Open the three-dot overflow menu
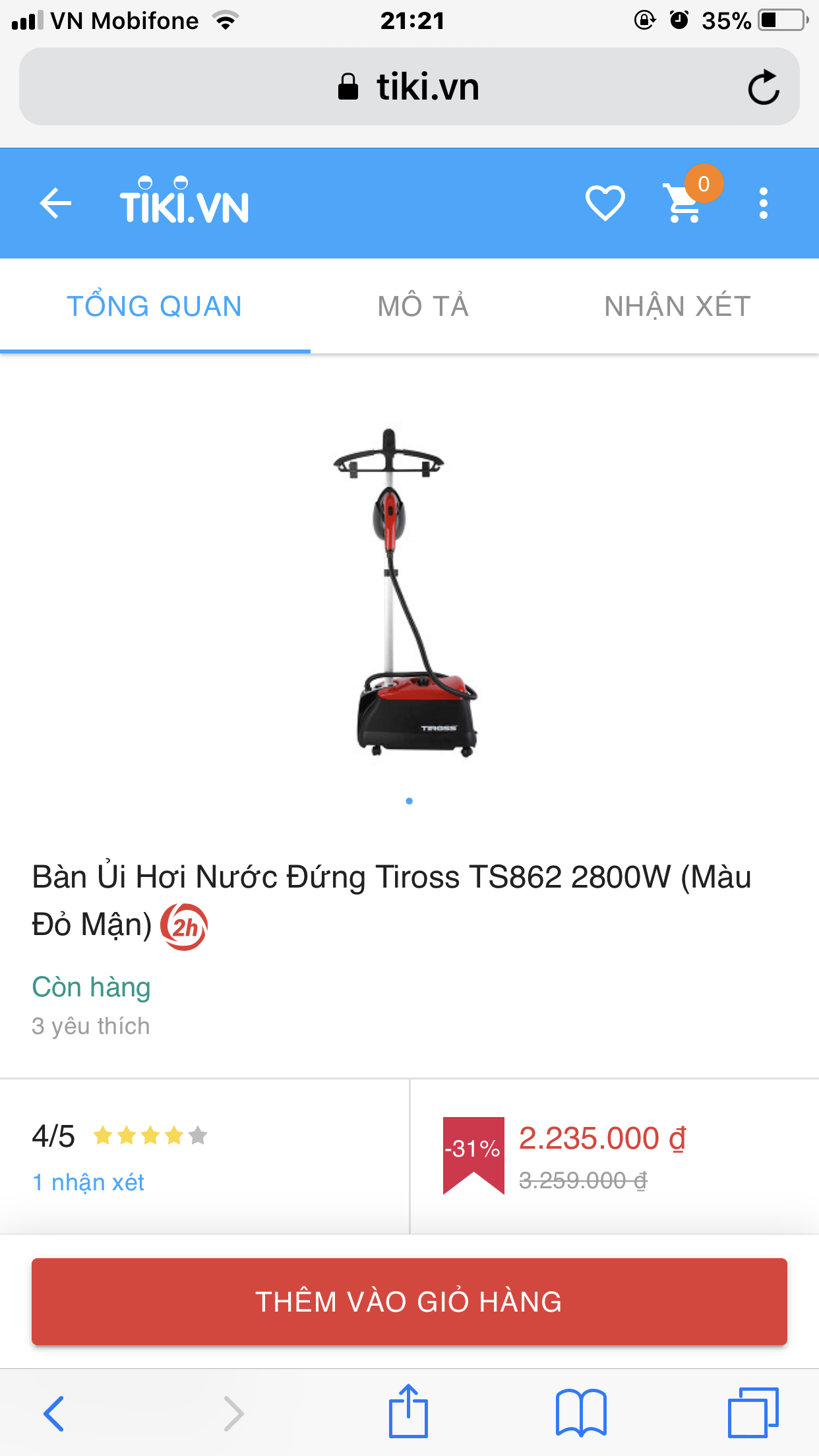819x1456 pixels. (763, 202)
